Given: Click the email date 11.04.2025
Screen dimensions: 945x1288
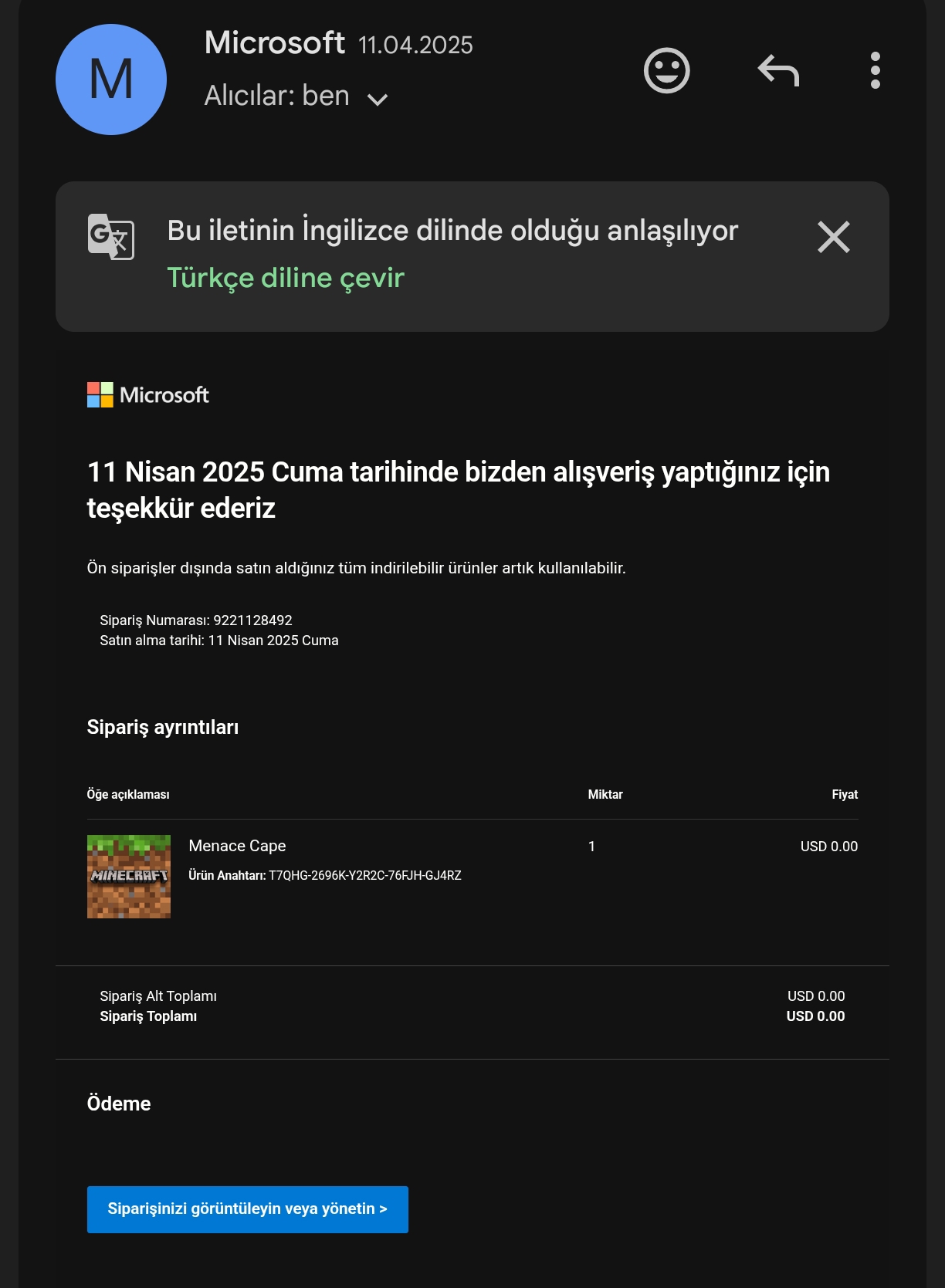Looking at the screenshot, I should 415,45.
